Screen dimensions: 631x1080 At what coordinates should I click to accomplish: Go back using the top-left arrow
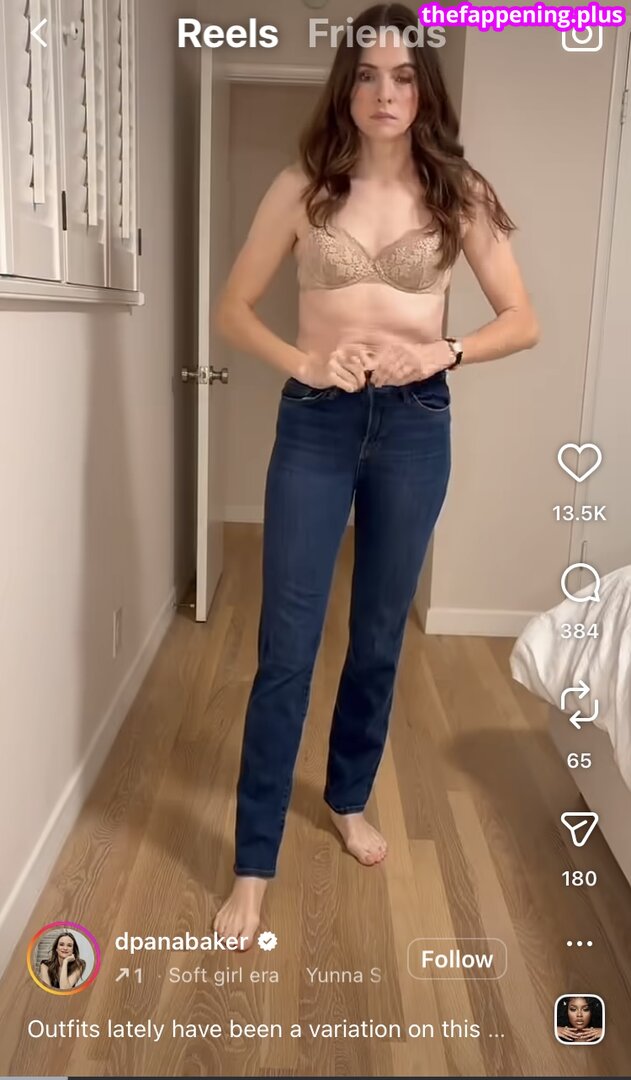point(38,33)
